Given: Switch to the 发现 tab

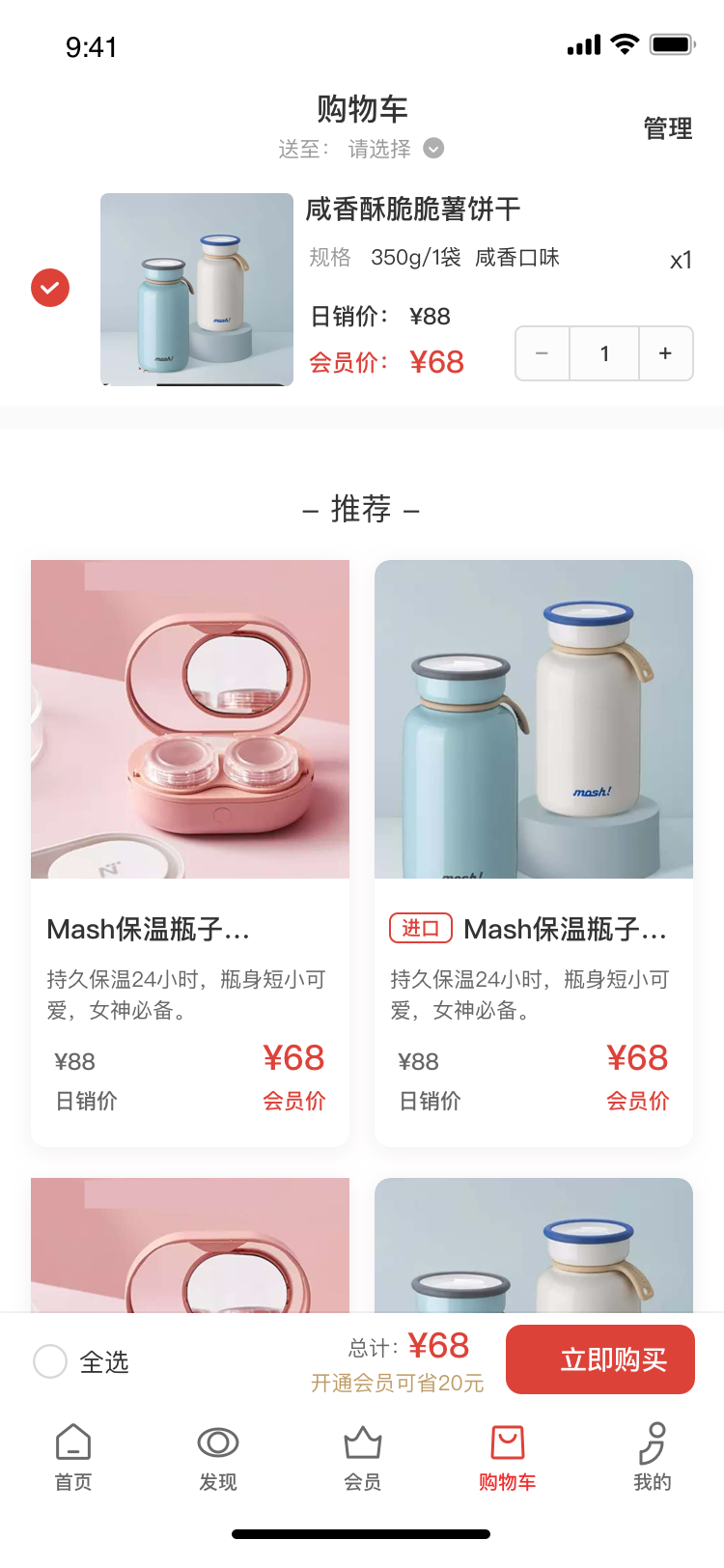Looking at the screenshot, I should tap(218, 1457).
